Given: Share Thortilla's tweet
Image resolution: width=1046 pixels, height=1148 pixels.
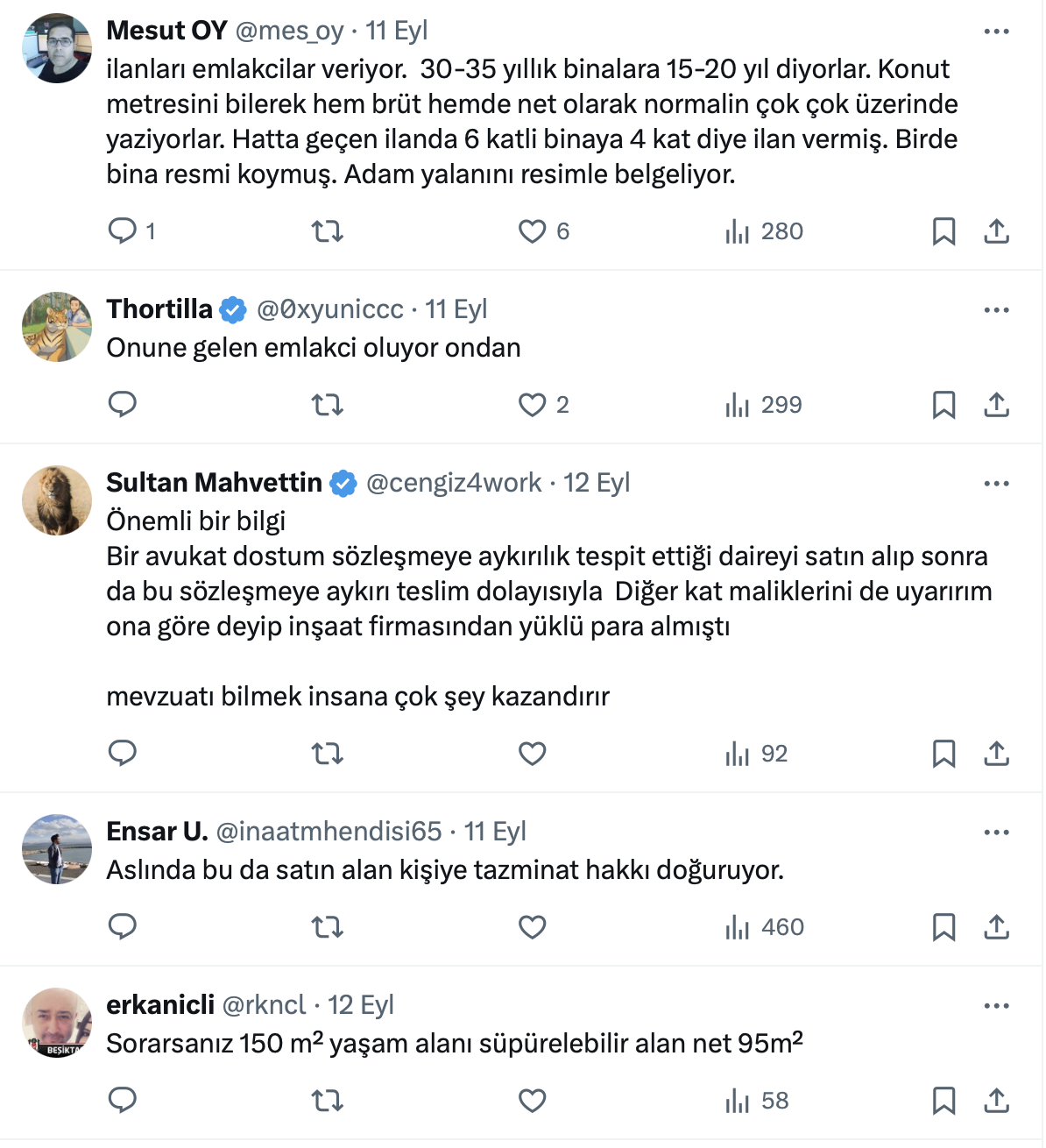Looking at the screenshot, I should [996, 405].
